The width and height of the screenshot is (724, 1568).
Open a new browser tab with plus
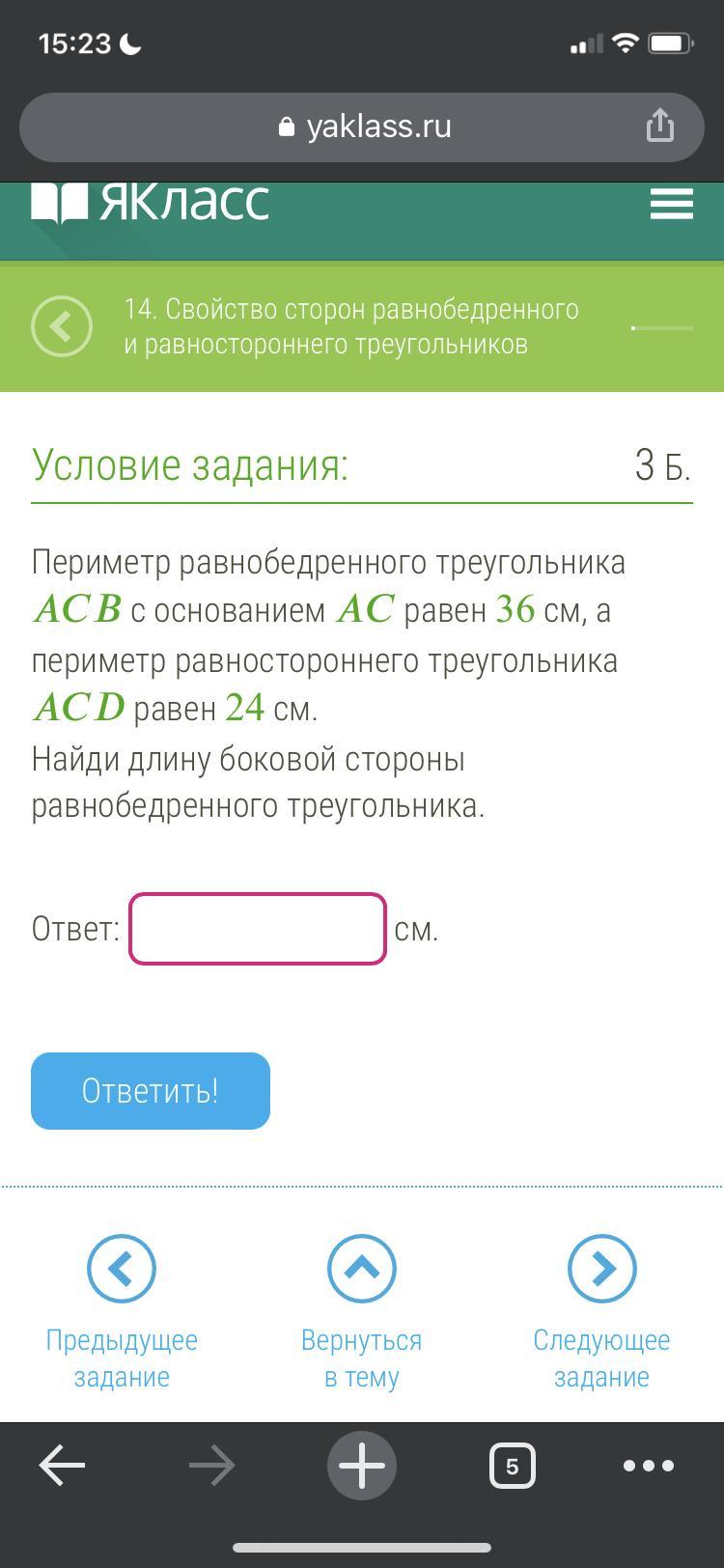coord(362,1466)
